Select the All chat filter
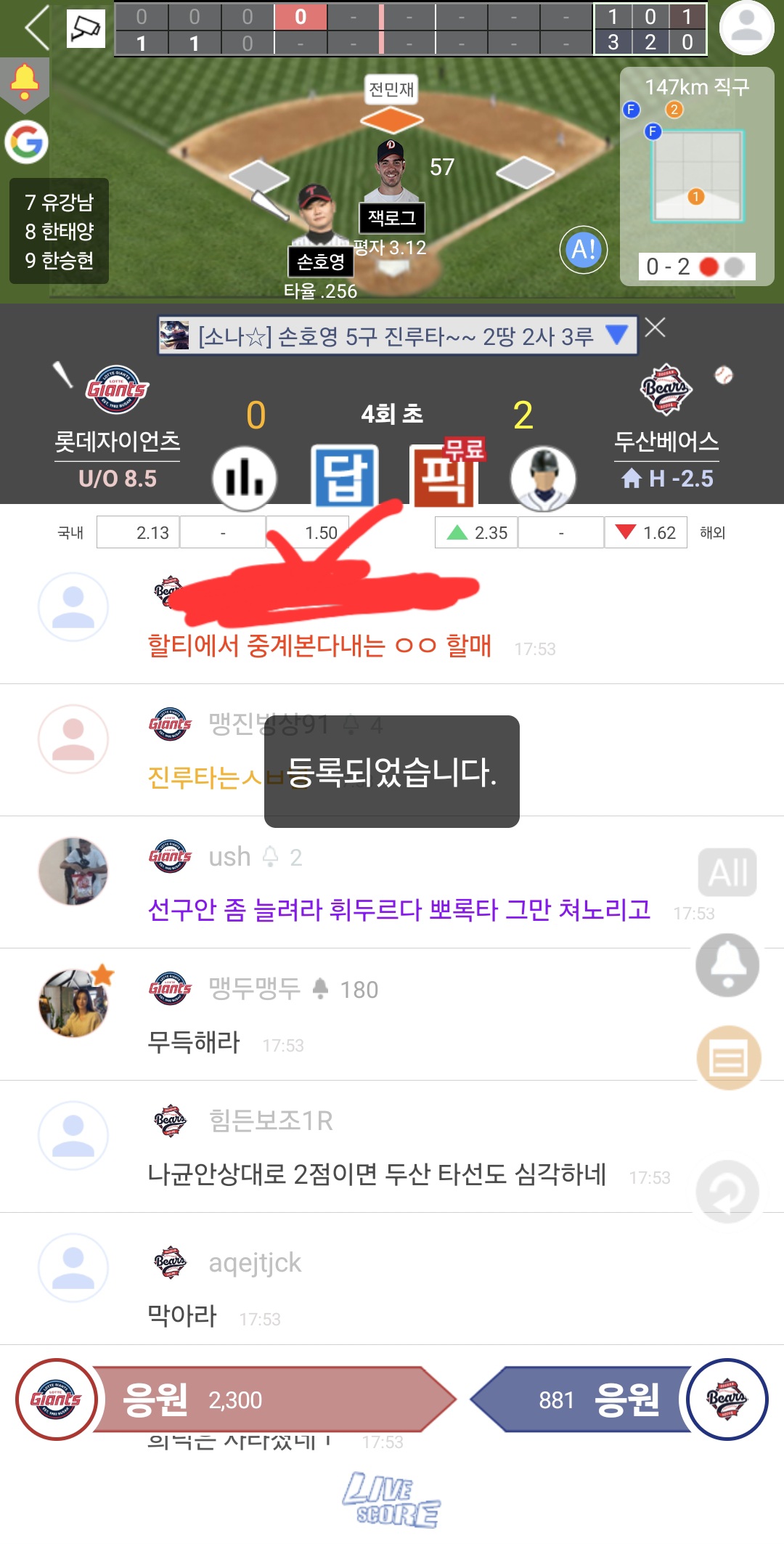 pos(727,872)
